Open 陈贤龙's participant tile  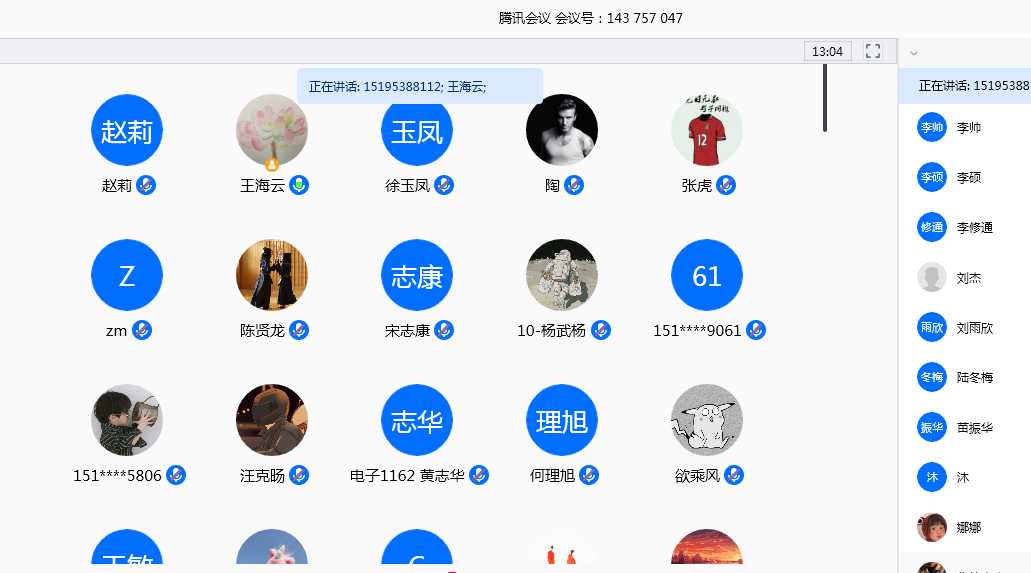tap(272, 275)
